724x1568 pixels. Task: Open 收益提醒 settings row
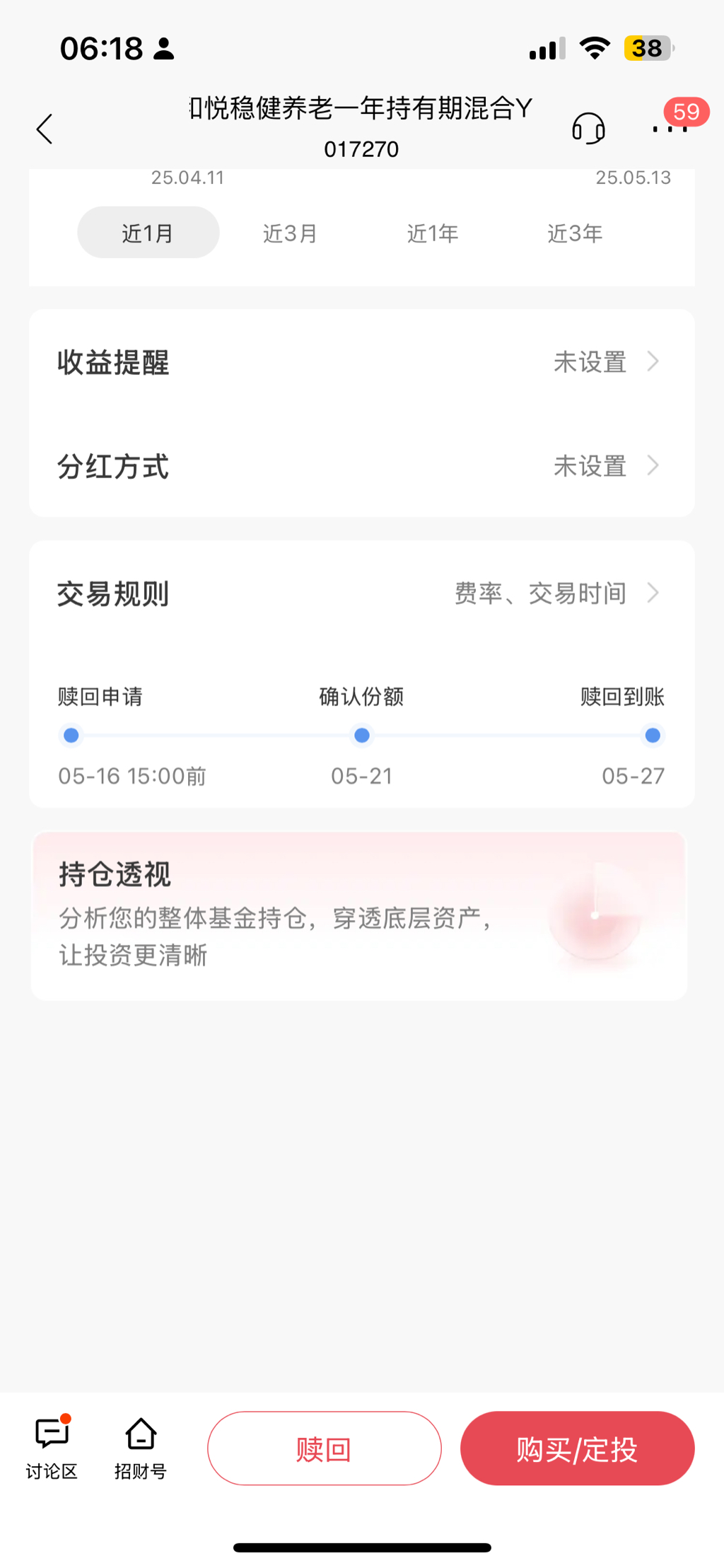click(361, 362)
